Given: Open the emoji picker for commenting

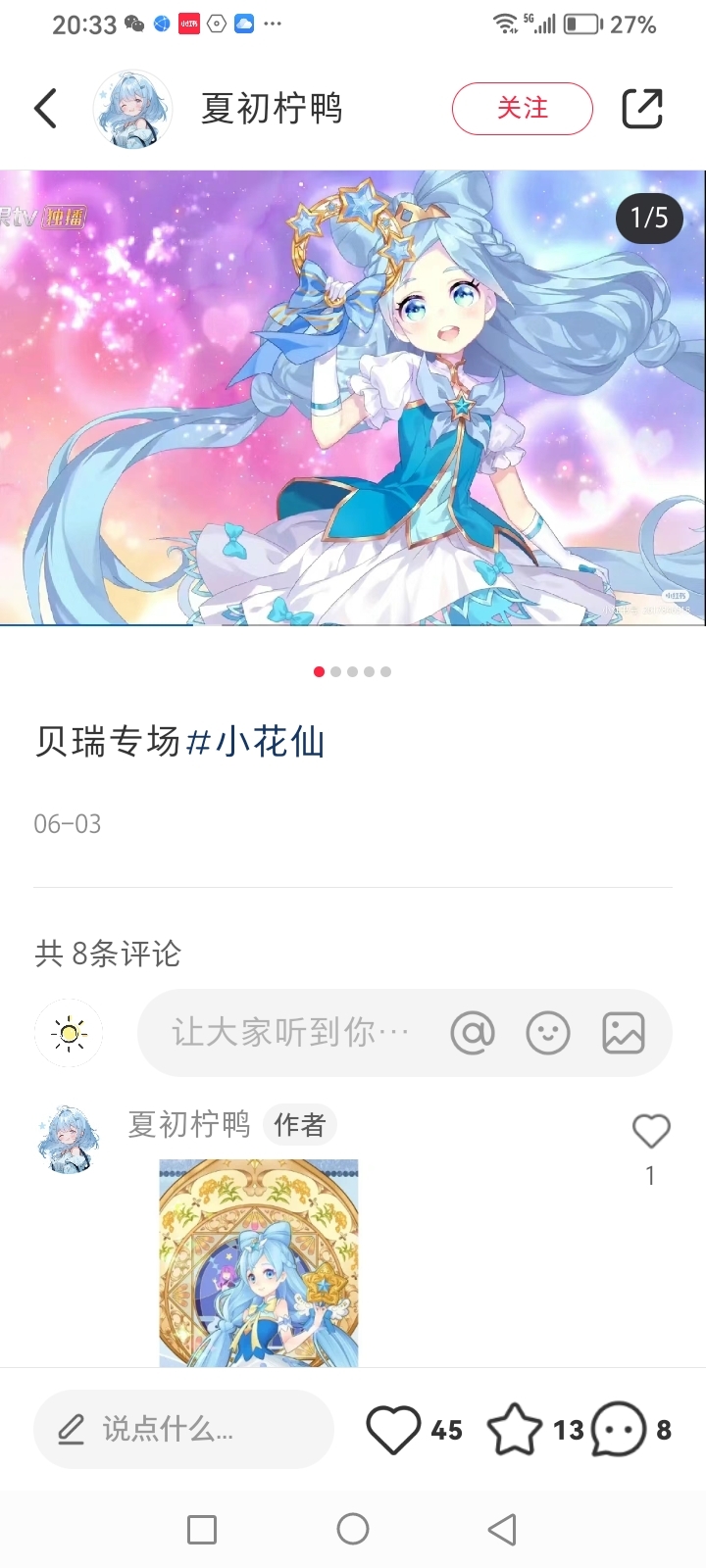Looking at the screenshot, I should 547,1032.
